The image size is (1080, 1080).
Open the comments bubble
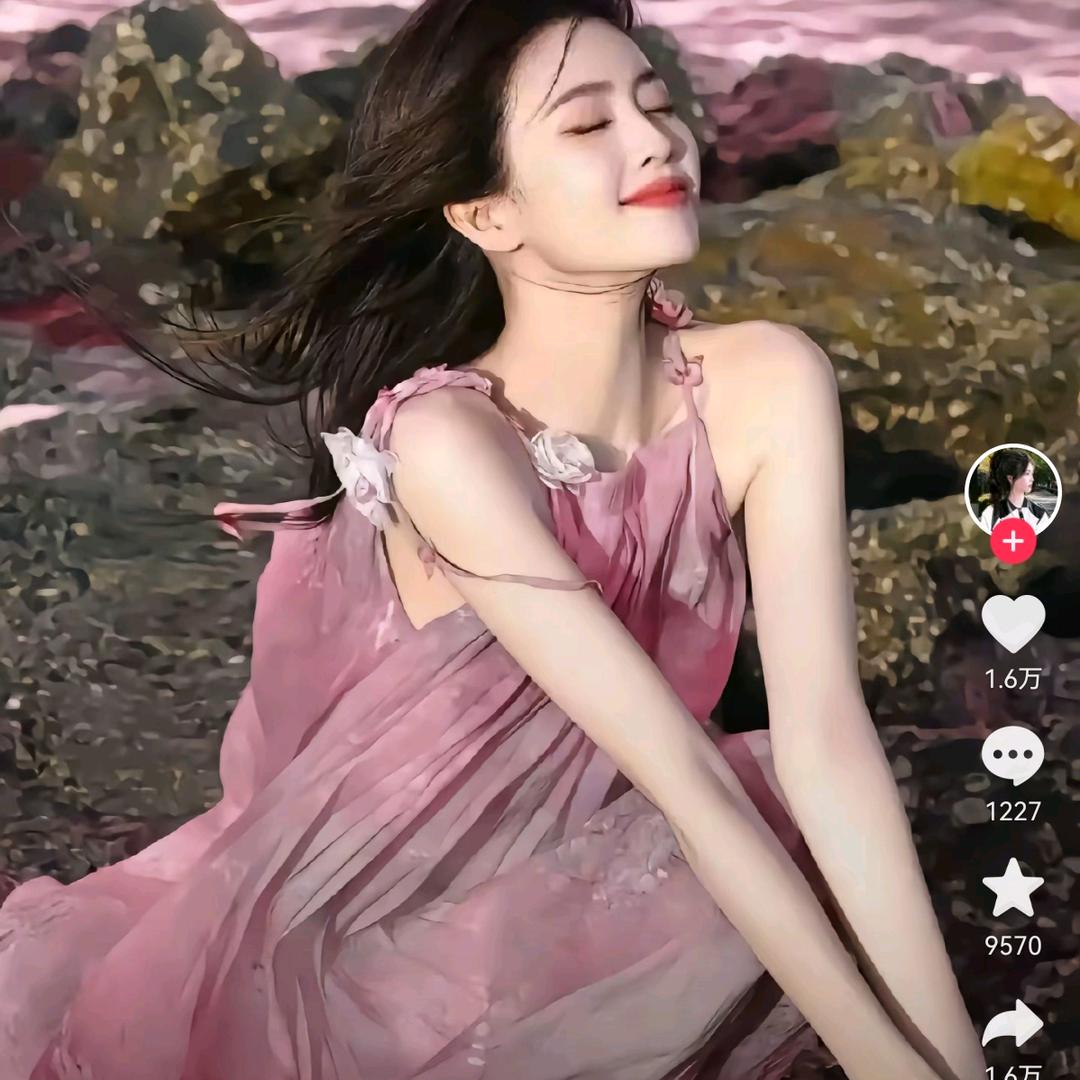(1013, 756)
